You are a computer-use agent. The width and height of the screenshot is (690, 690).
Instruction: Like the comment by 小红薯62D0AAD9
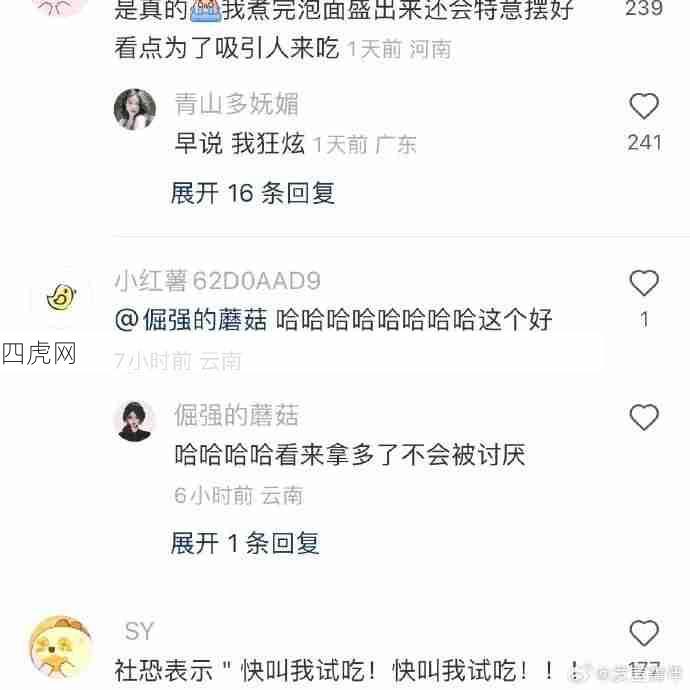click(x=644, y=283)
